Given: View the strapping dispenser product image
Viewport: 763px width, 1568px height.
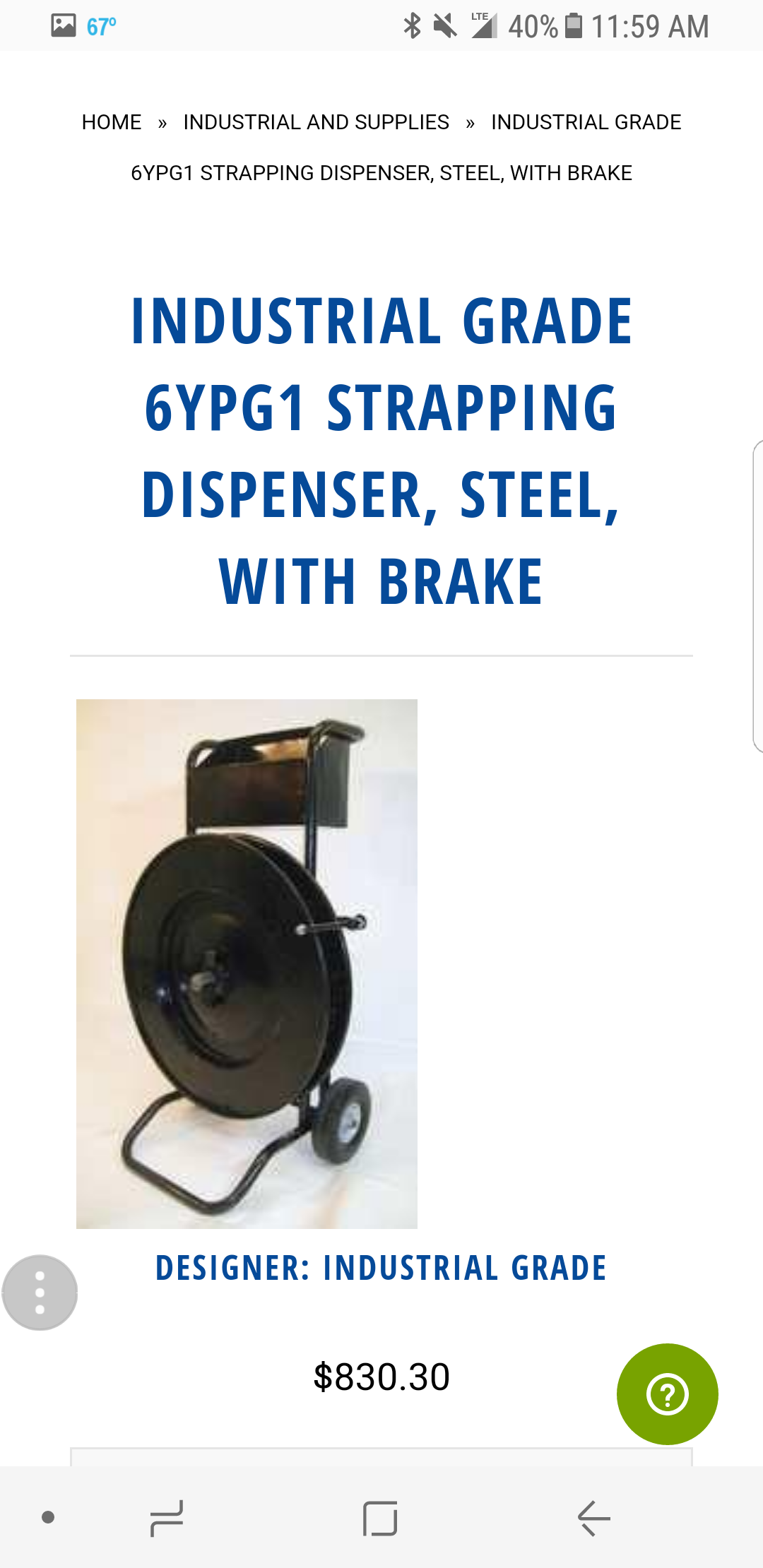Looking at the screenshot, I should 247,963.
